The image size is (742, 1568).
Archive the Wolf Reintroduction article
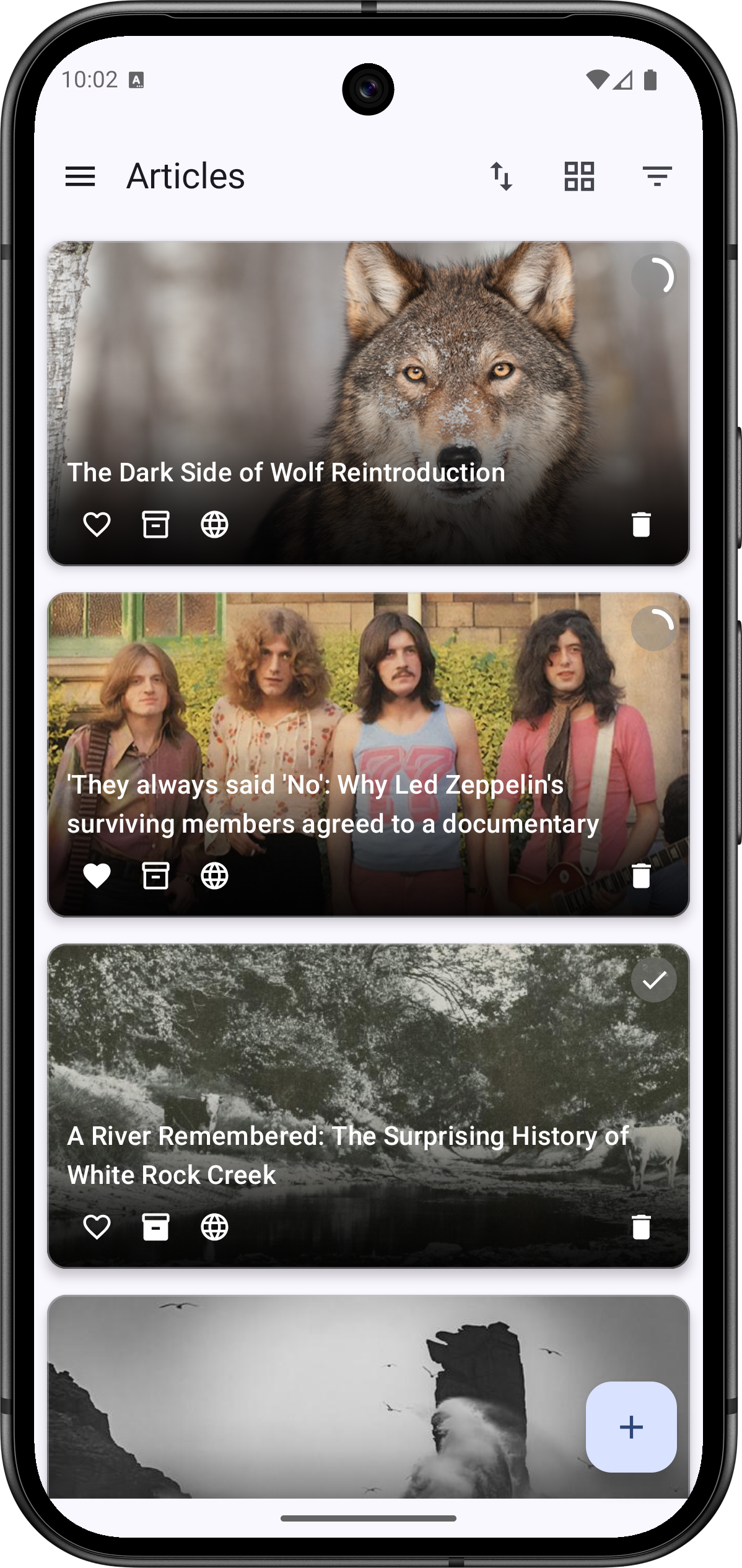pos(155,525)
